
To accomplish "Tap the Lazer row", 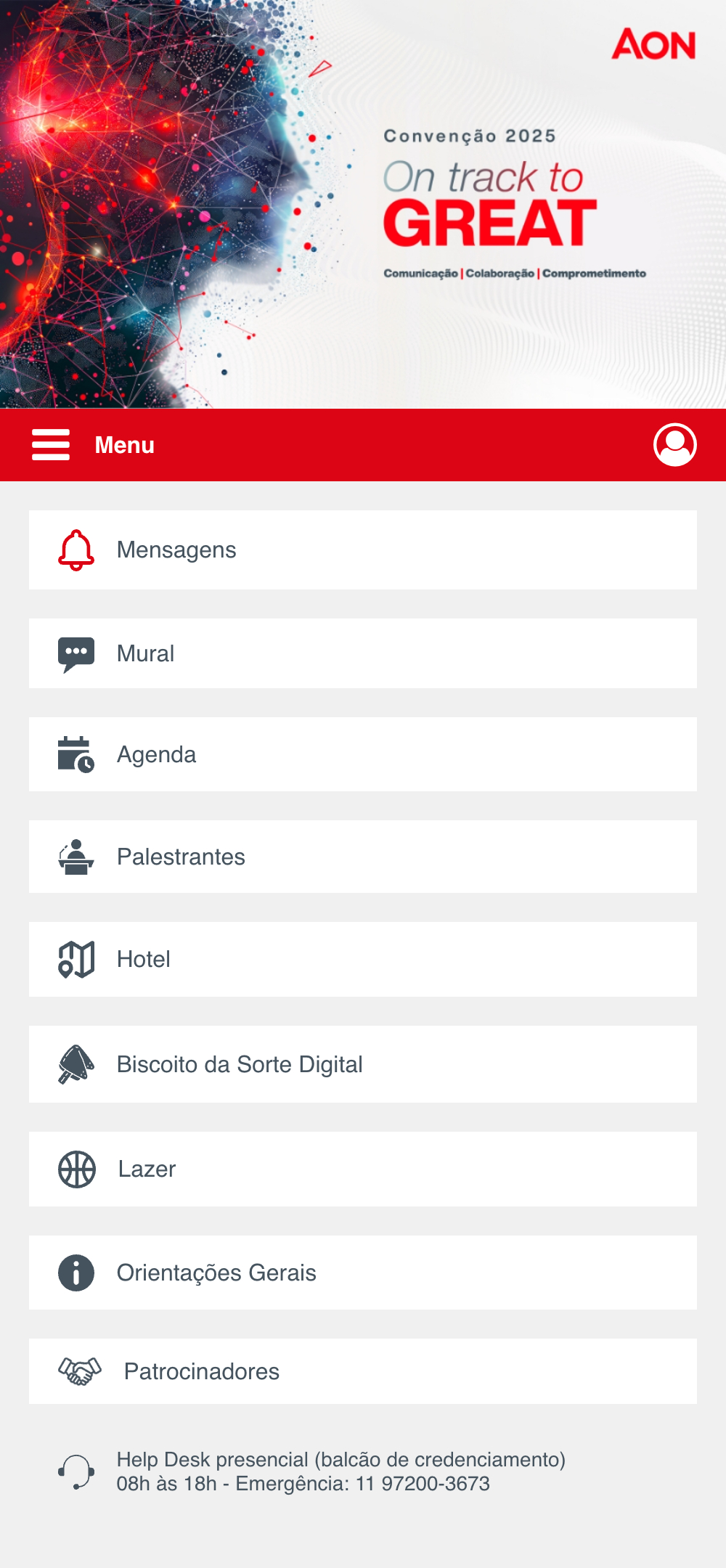I will click(x=363, y=1169).
